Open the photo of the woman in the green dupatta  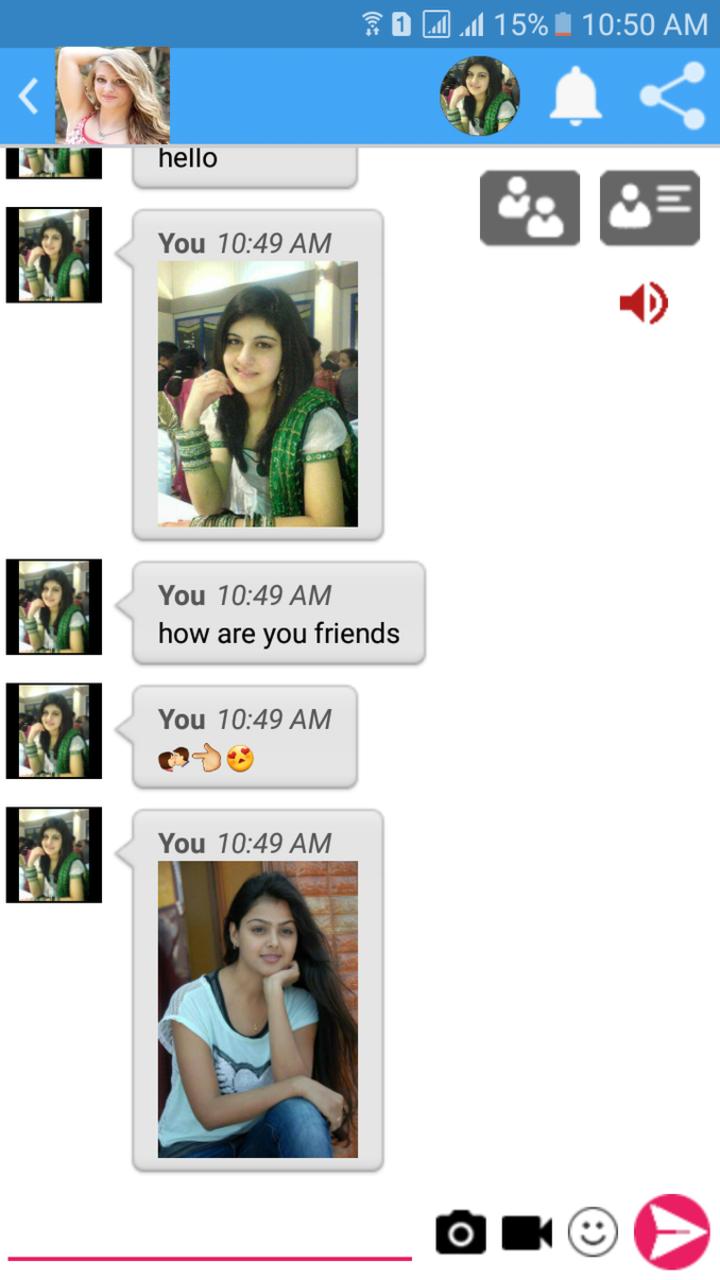pyautogui.click(x=257, y=393)
